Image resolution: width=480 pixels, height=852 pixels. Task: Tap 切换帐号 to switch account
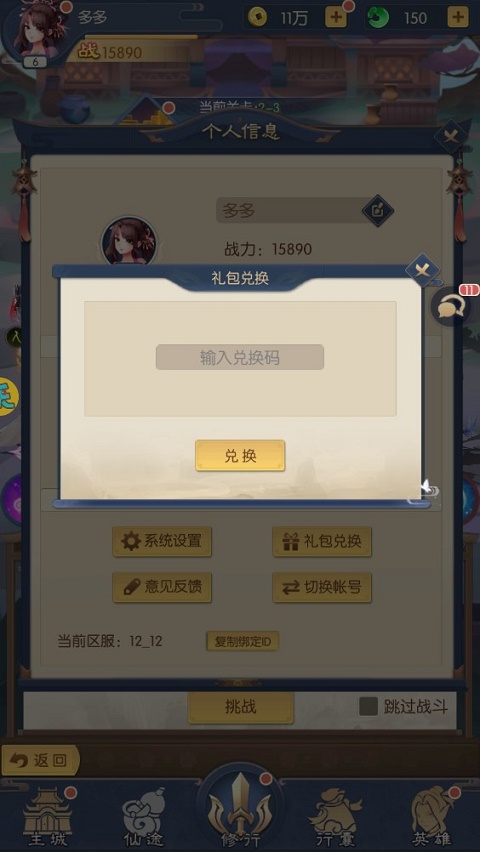(322, 587)
